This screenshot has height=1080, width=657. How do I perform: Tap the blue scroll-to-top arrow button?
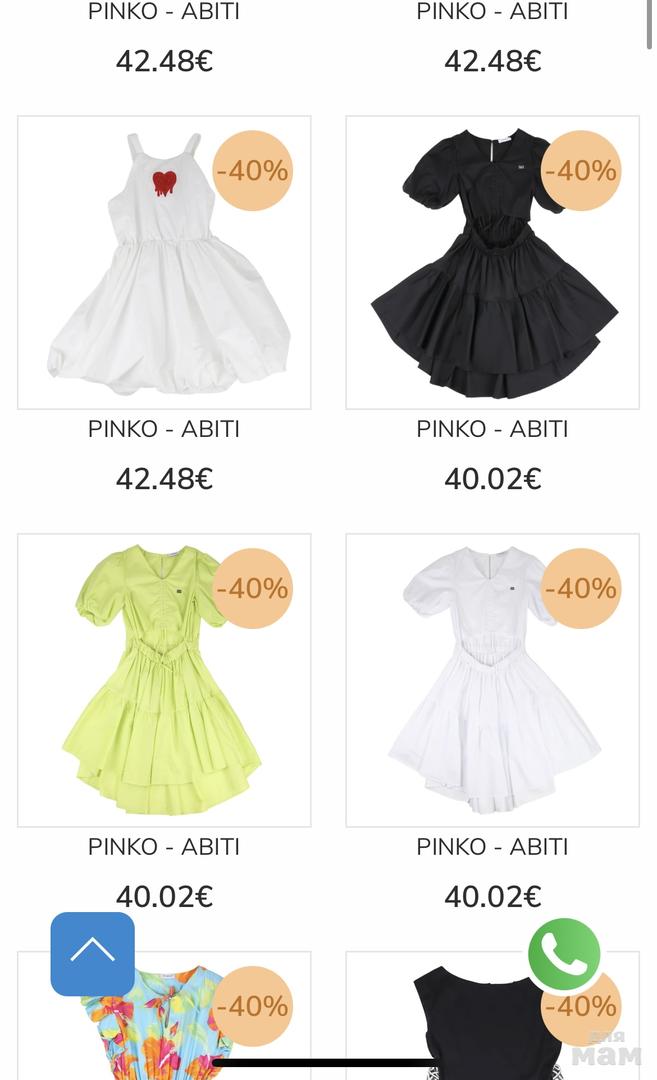(92, 953)
